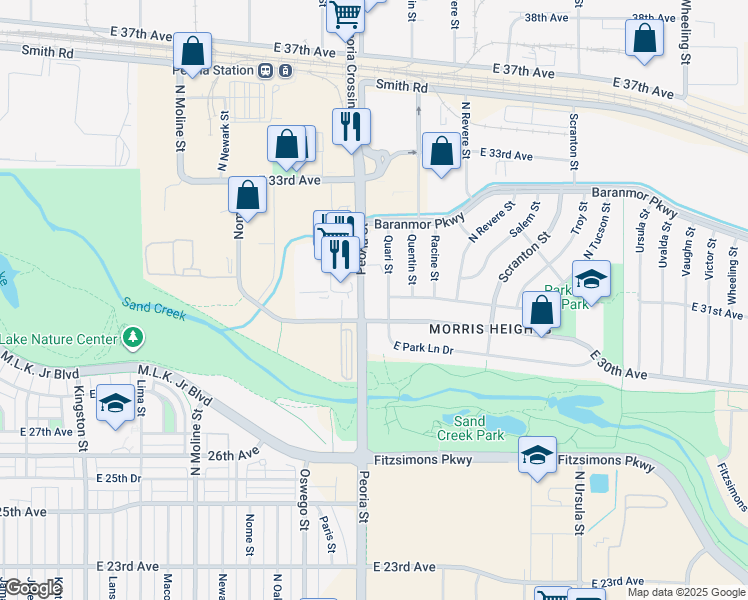Tap the school marker near E 27th Ave

(115, 403)
